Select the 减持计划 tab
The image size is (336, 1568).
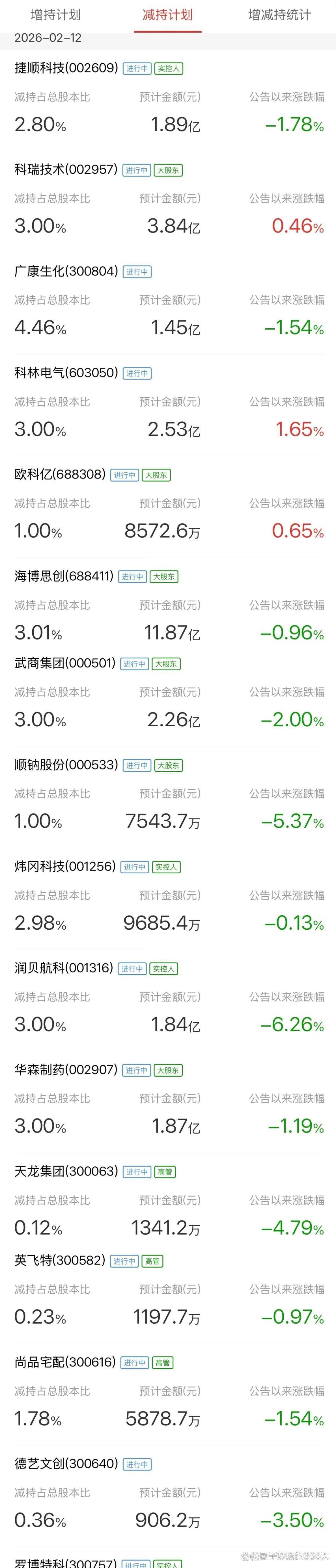pos(167,15)
